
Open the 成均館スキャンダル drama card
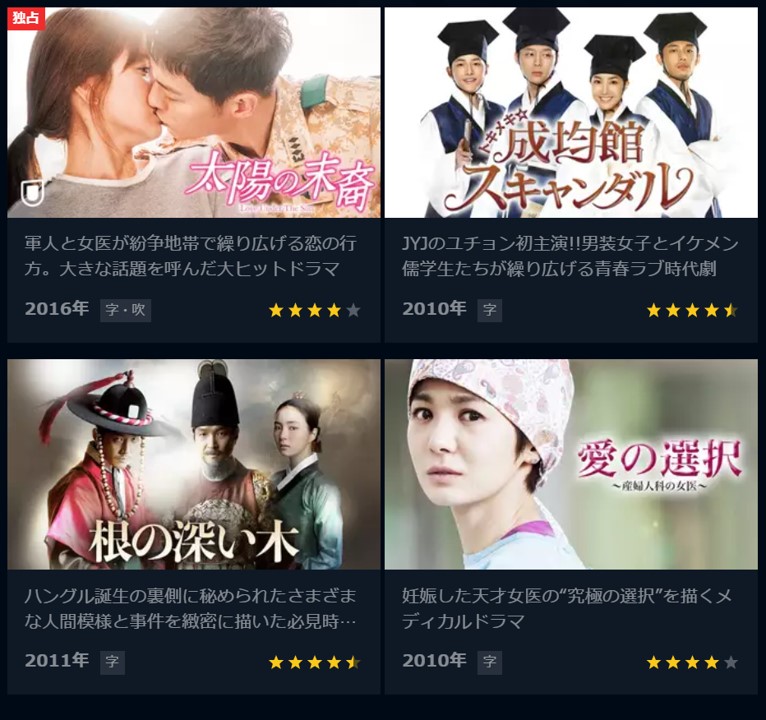[x=571, y=113]
